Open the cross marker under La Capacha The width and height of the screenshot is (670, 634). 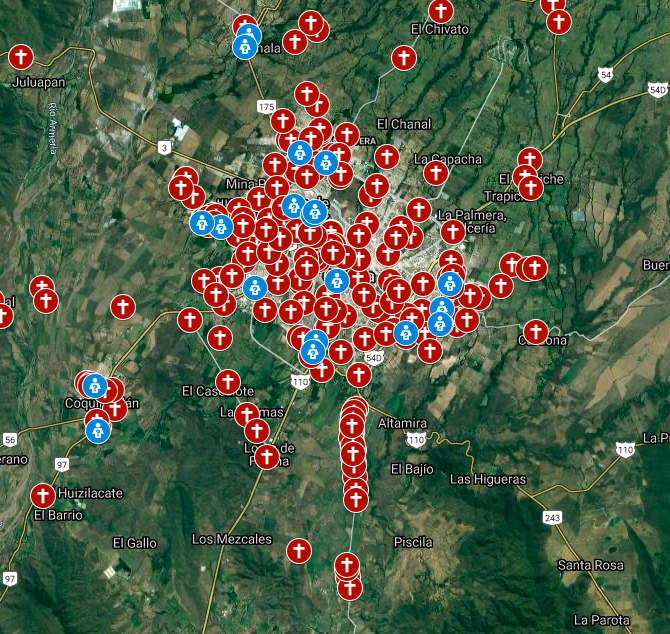coord(435,173)
